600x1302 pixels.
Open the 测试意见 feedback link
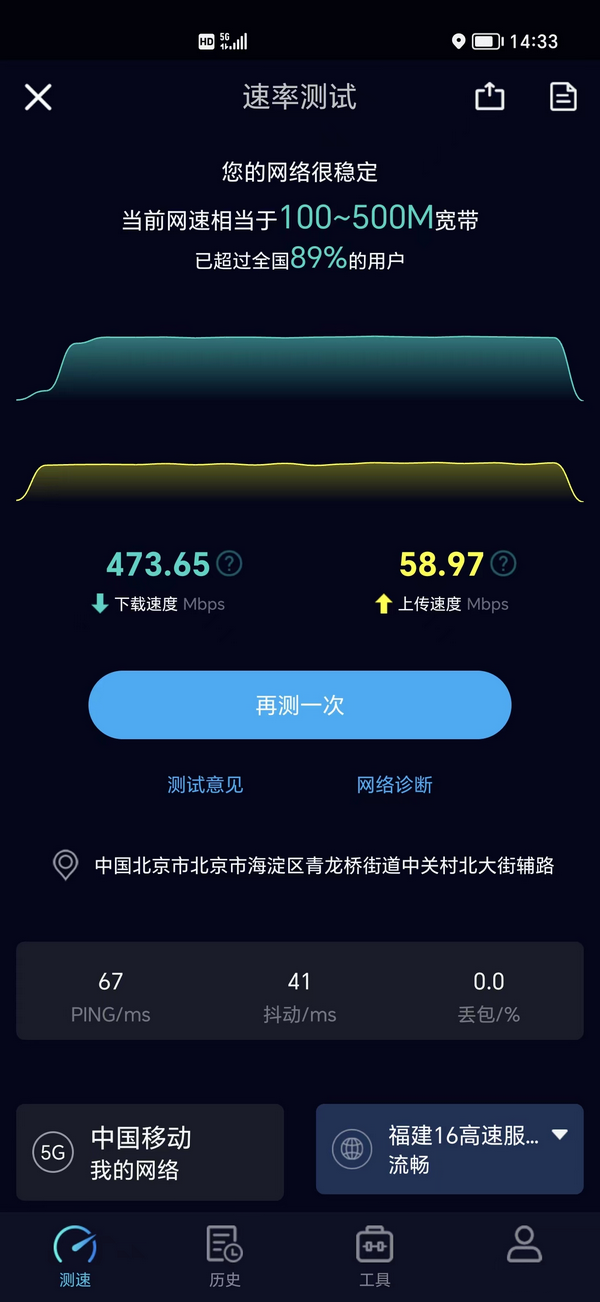click(x=205, y=785)
